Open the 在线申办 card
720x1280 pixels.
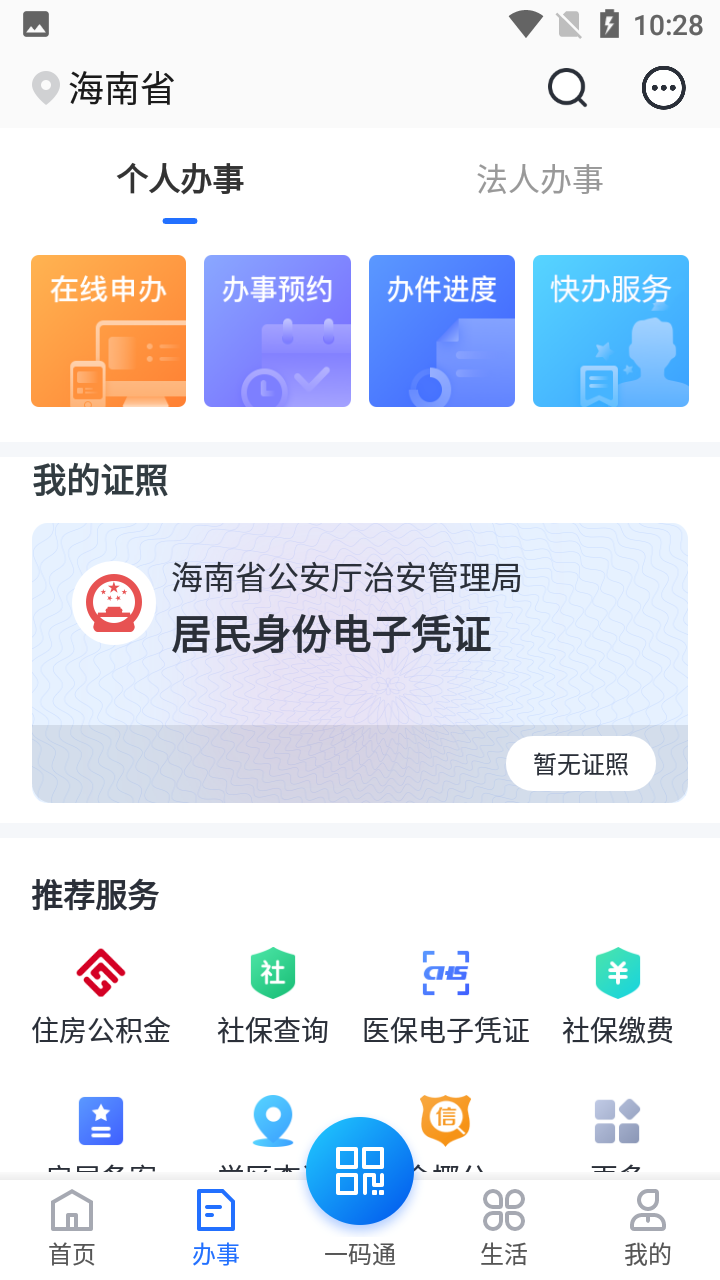pos(108,331)
